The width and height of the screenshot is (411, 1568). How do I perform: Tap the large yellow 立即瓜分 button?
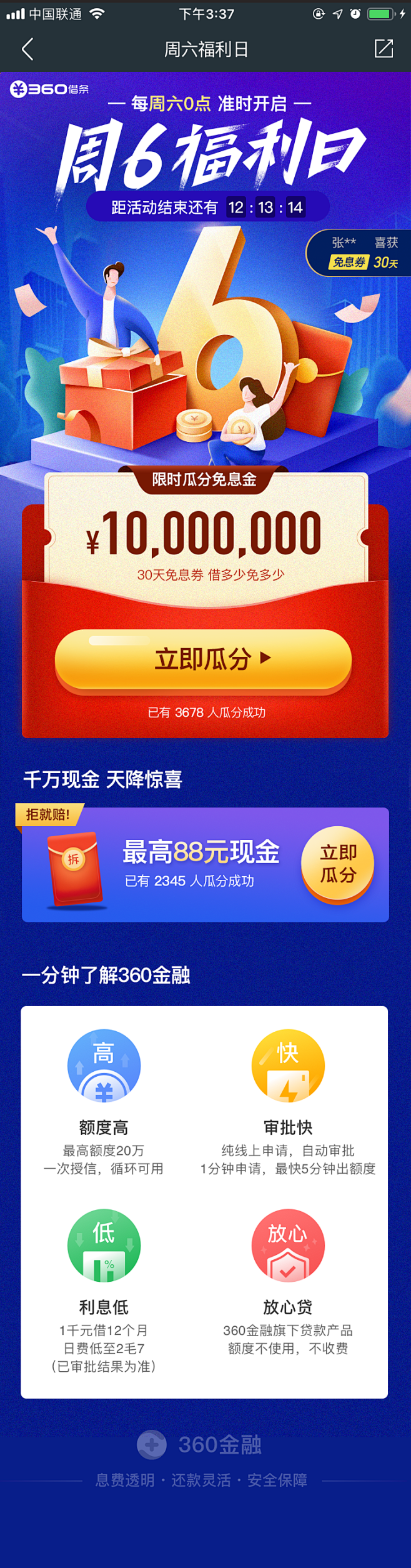point(204,659)
